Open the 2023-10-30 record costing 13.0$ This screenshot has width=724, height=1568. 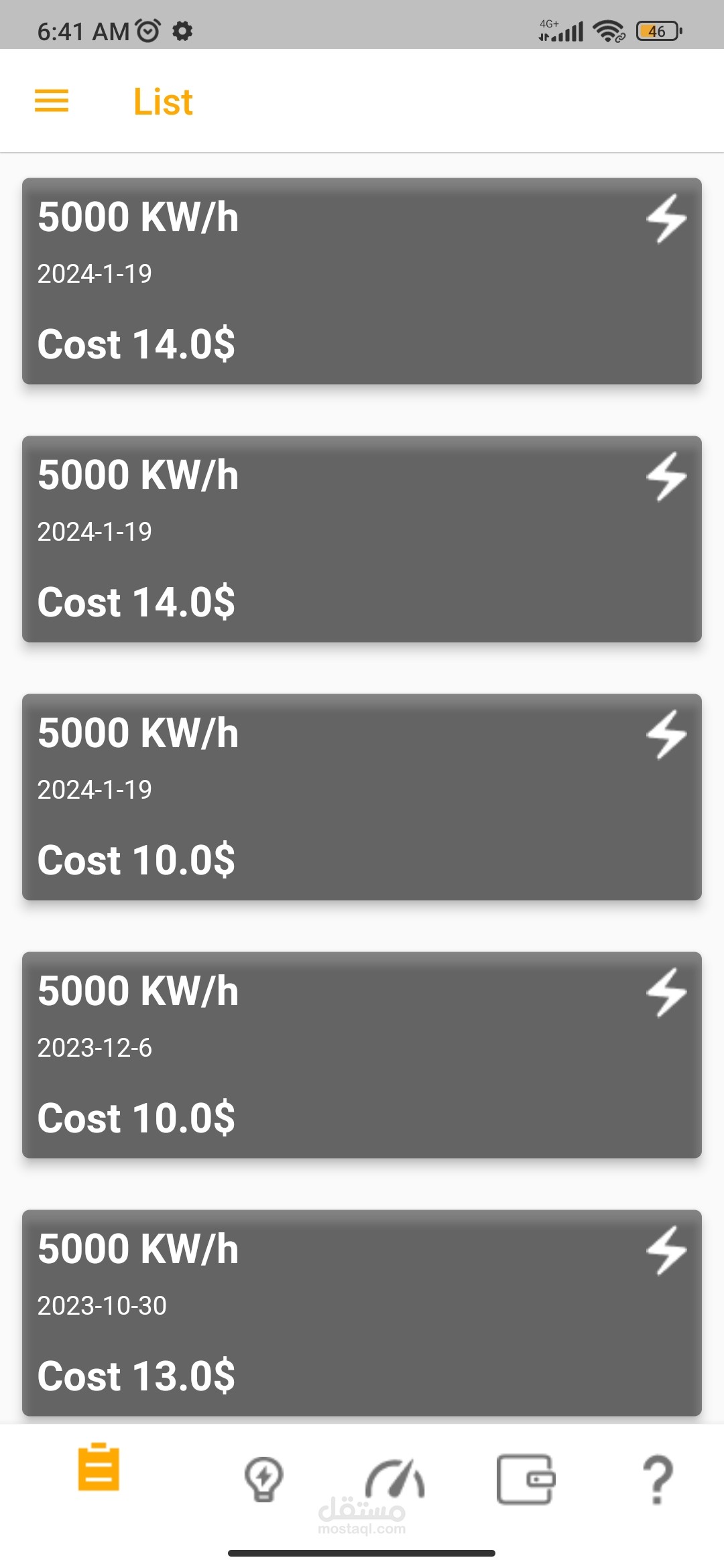[x=361, y=1312]
